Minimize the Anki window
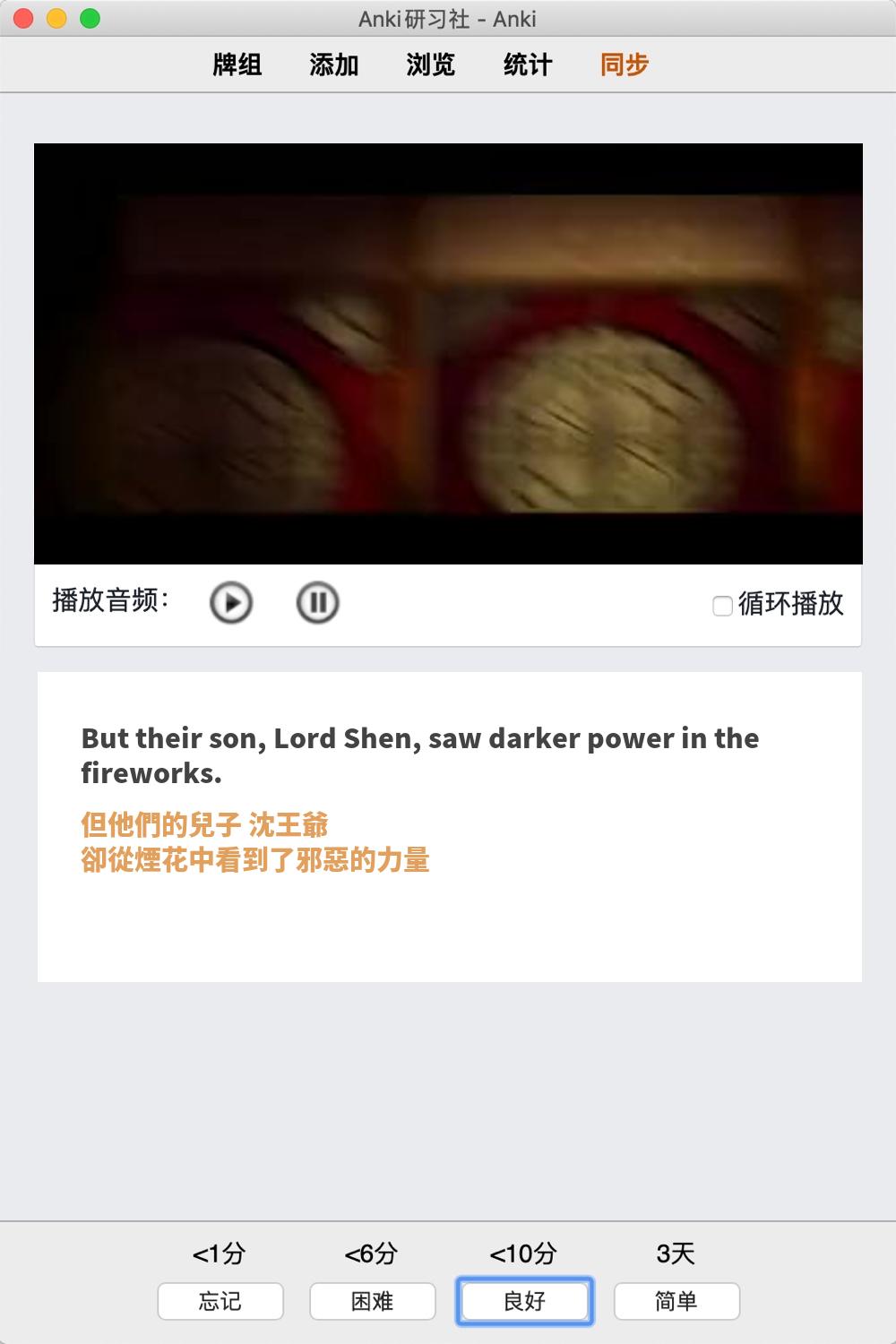Image resolution: width=896 pixels, height=1344 pixels. pos(56,18)
